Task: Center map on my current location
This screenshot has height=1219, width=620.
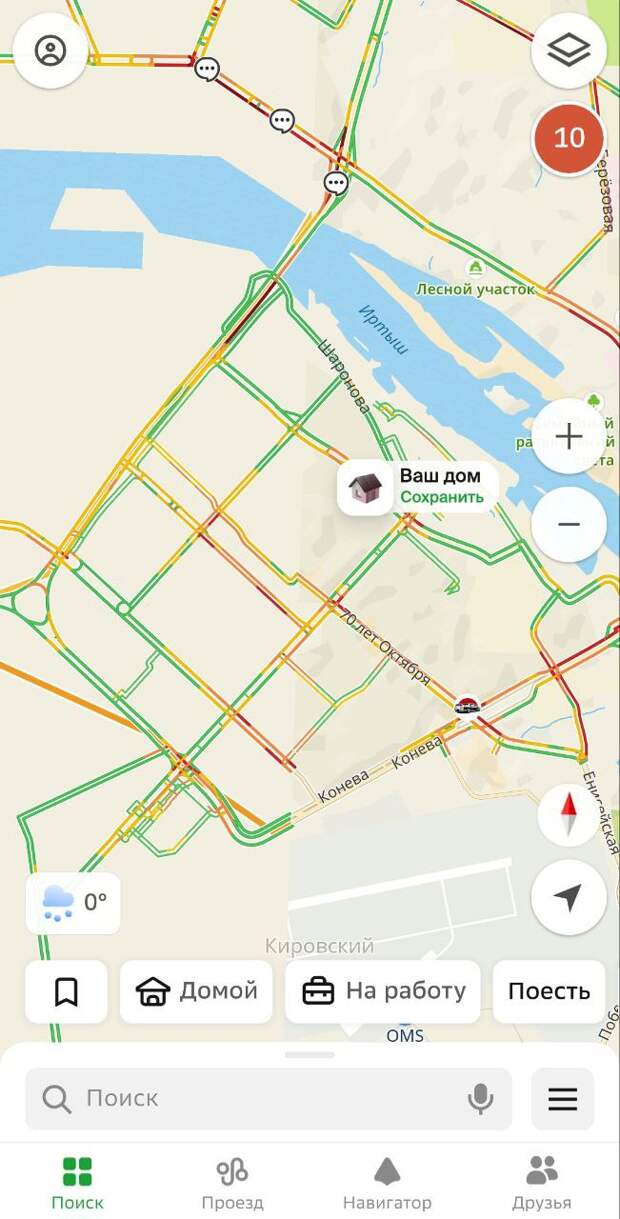Action: point(569,898)
